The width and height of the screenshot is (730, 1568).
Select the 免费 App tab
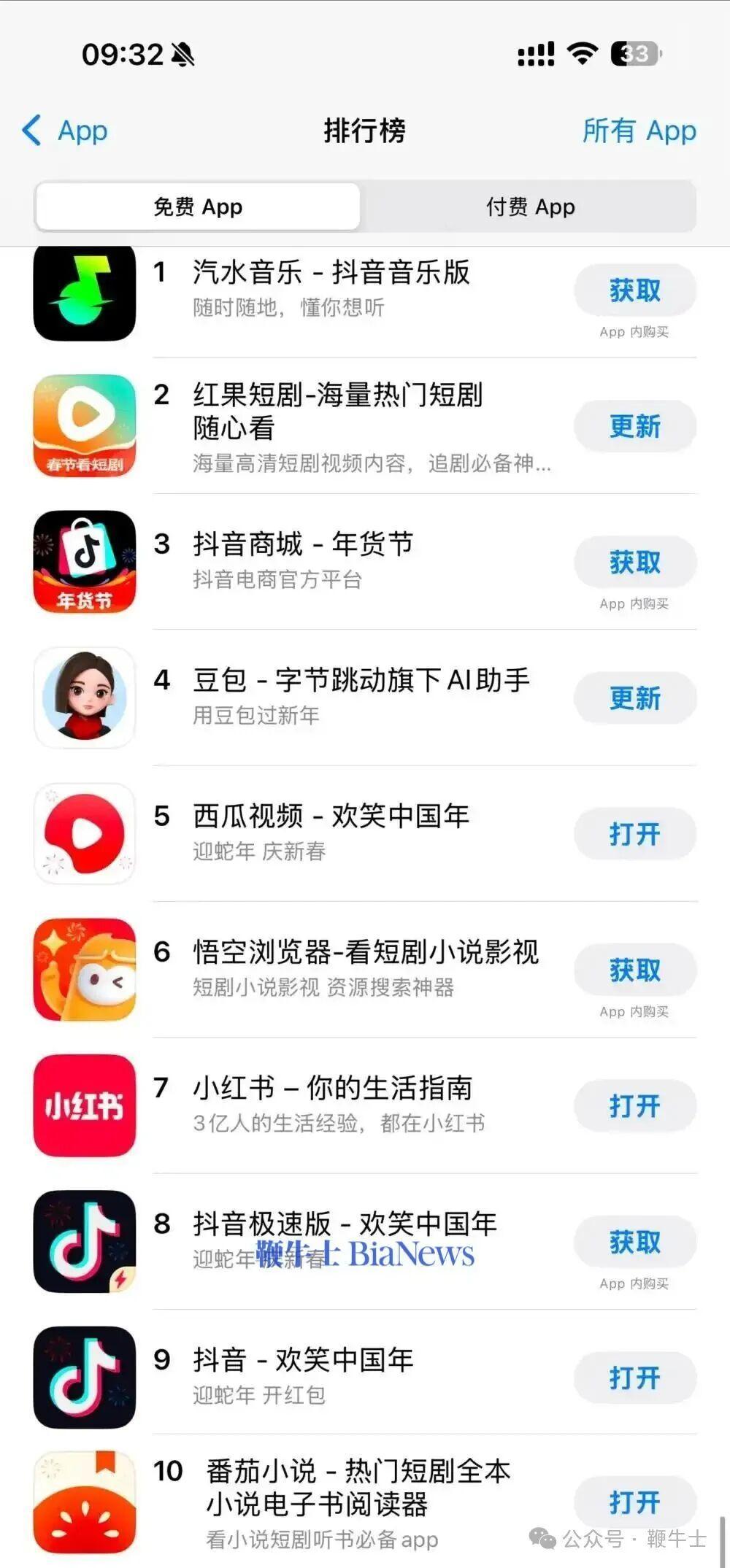click(x=198, y=207)
